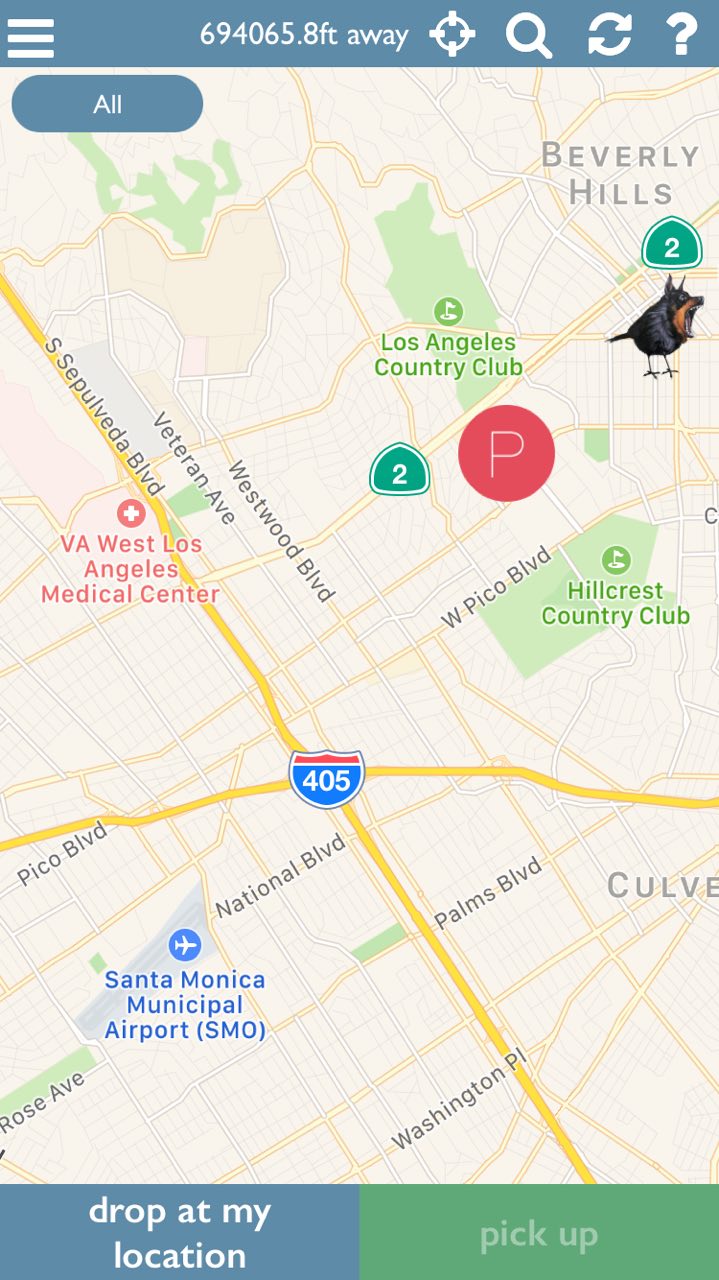Open the search magnifier
The image size is (719, 1280).
(x=529, y=36)
